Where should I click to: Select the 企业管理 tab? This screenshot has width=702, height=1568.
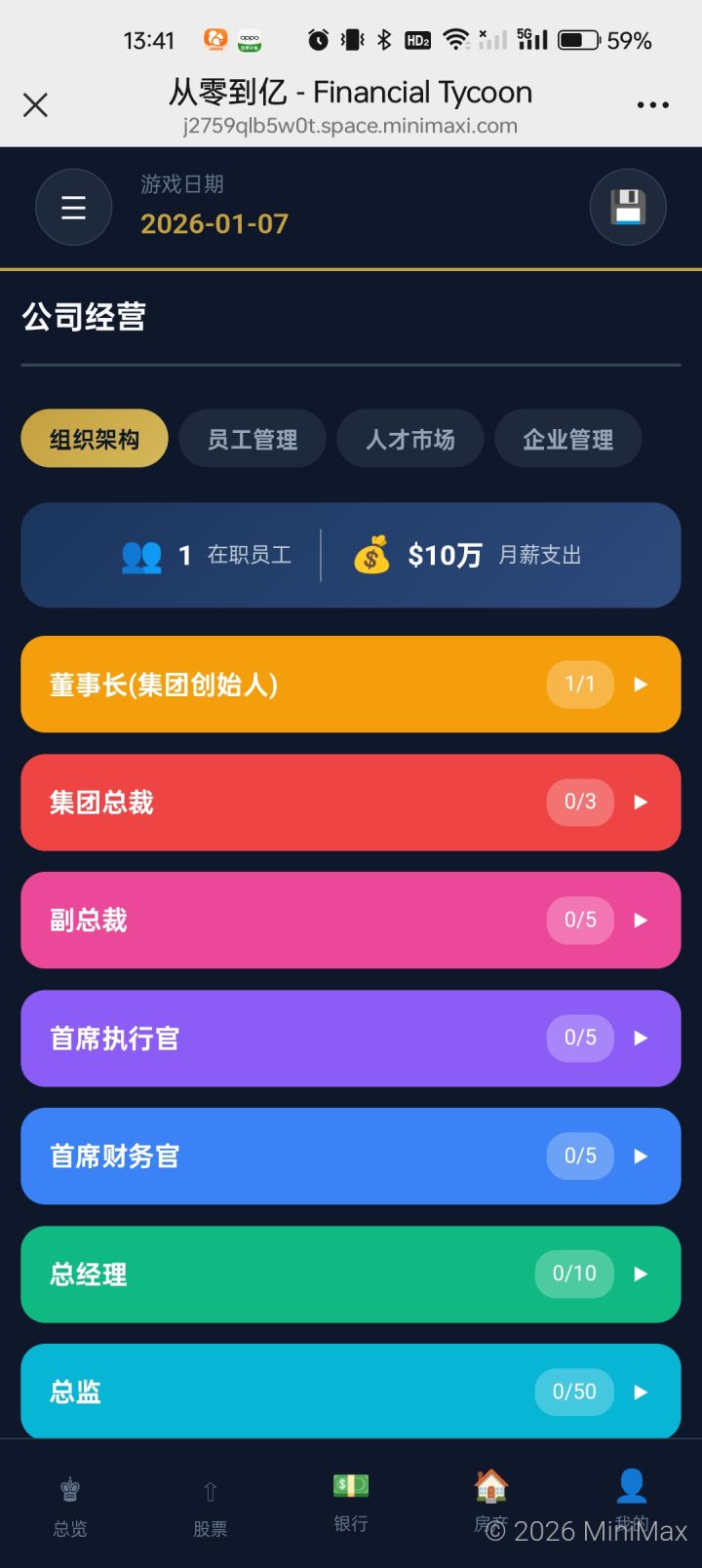[x=567, y=439]
